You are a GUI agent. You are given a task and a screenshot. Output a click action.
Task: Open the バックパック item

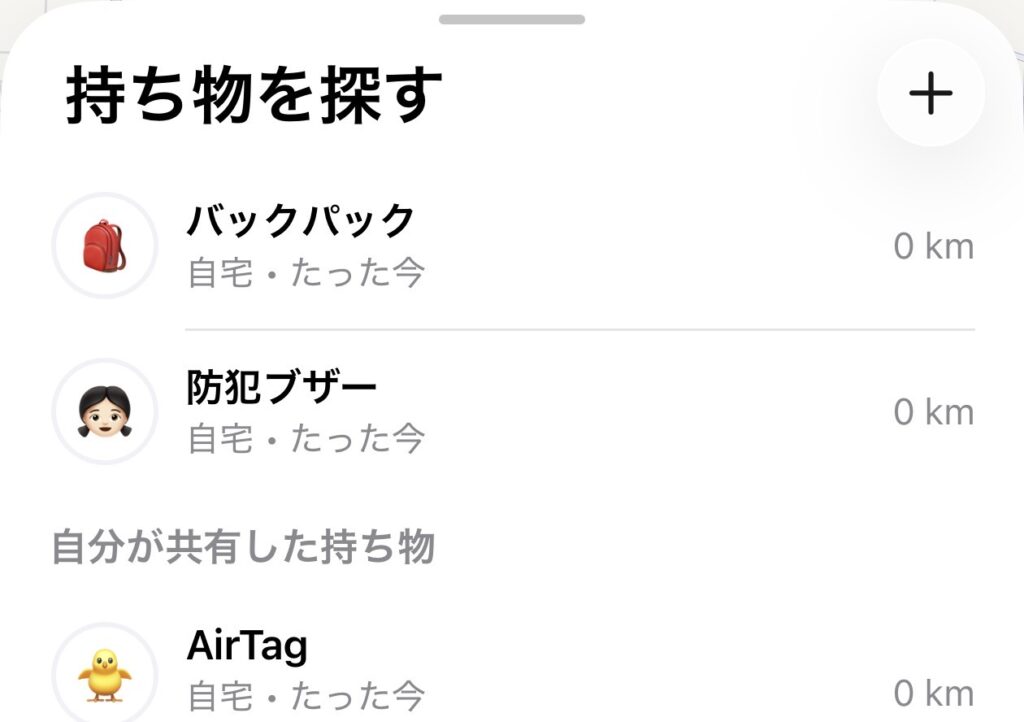300,245
